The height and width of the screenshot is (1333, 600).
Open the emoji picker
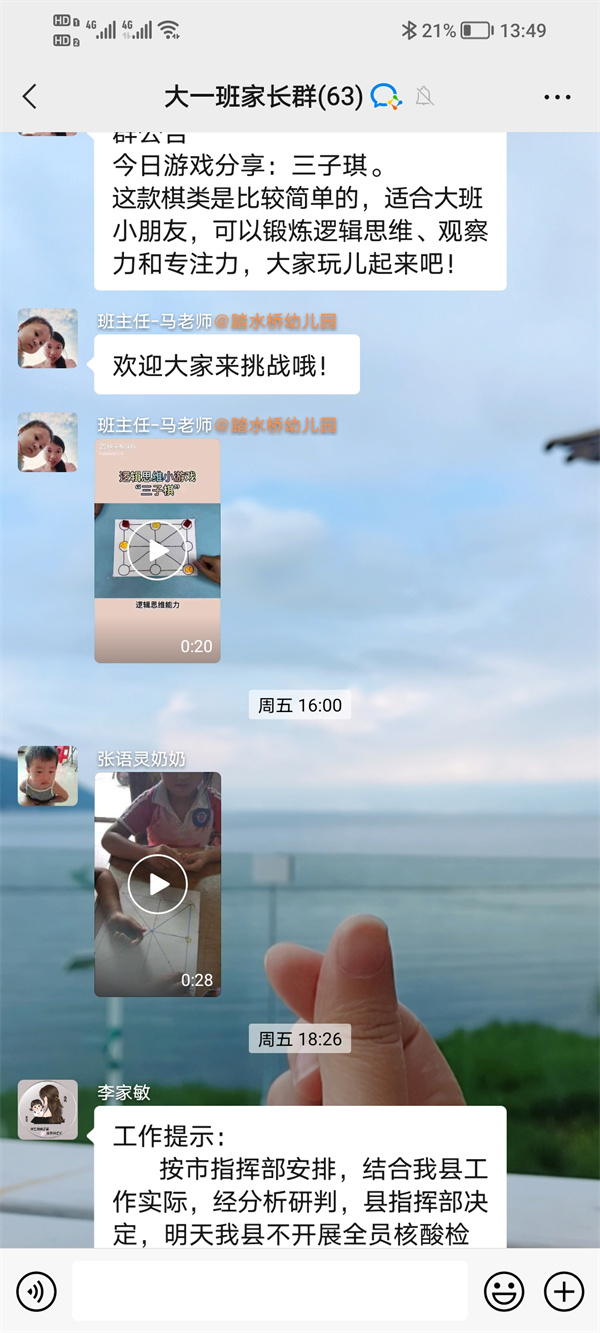pos(504,1292)
